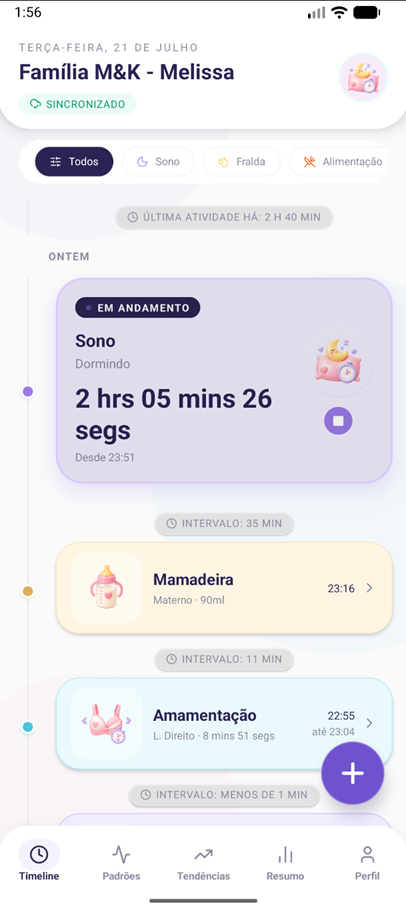The image size is (406, 910).
Task: Open the Perfil tab
Action: pos(367,862)
